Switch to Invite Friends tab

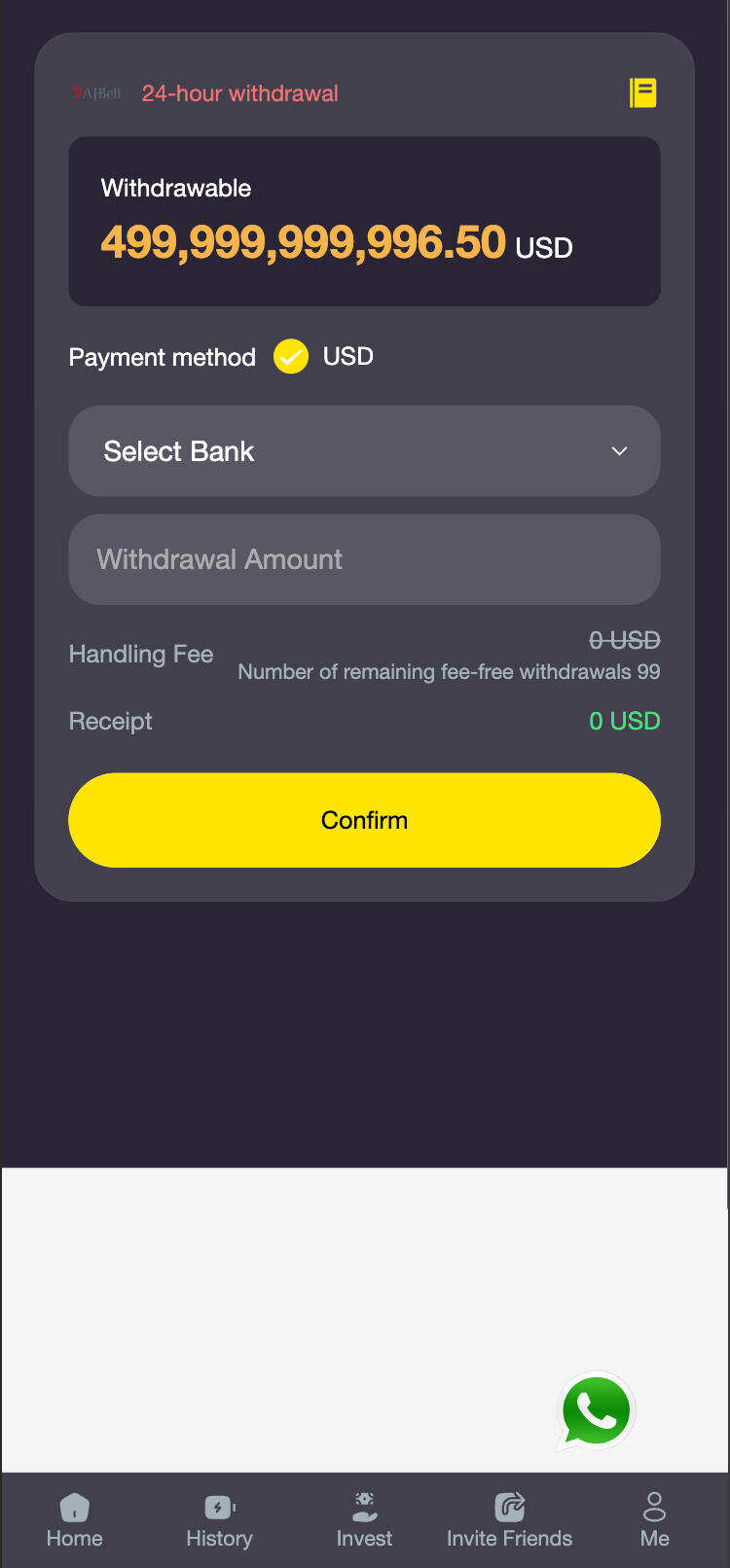point(509,1519)
